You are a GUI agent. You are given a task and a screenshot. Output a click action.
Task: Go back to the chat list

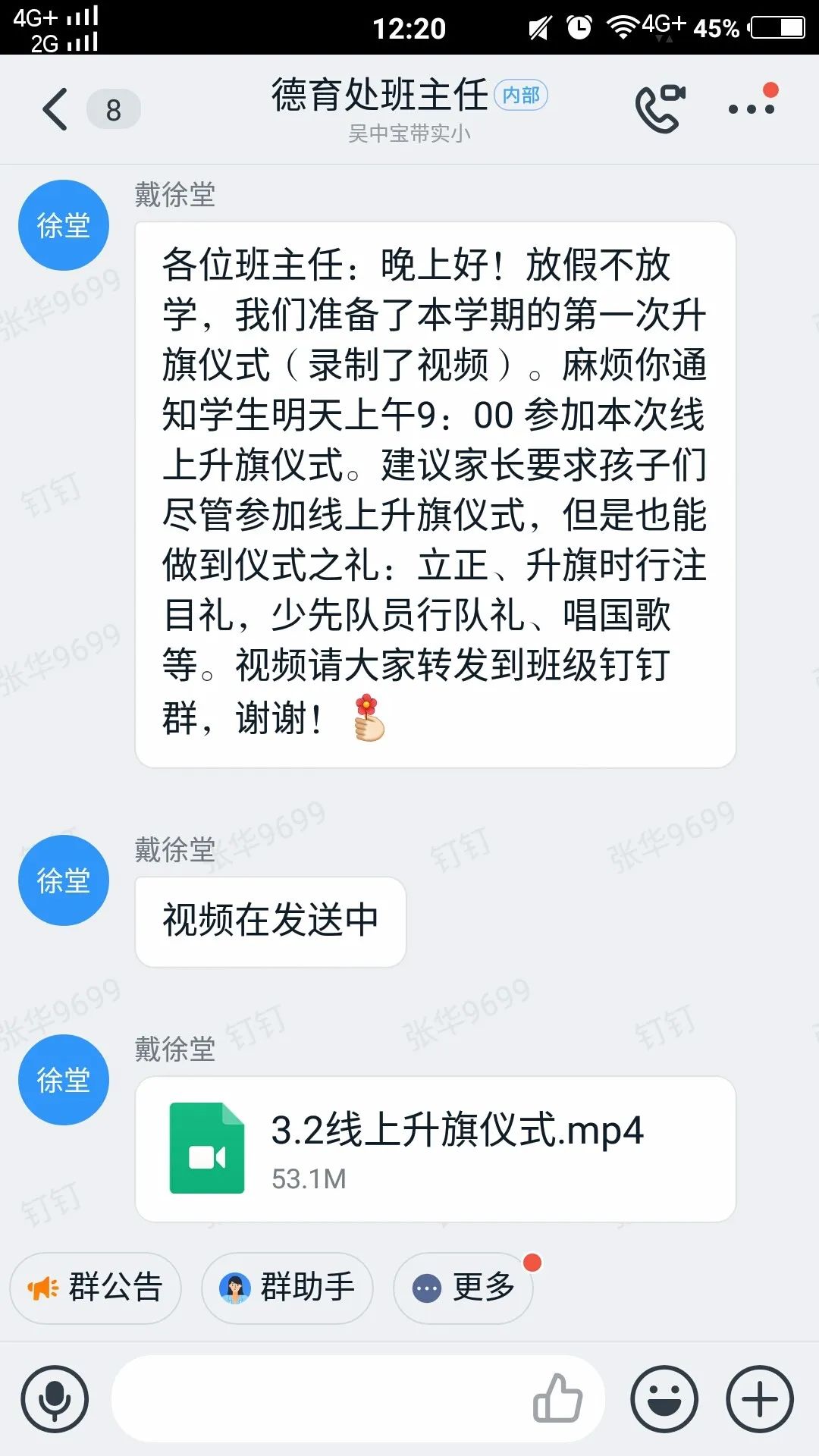coord(55,109)
